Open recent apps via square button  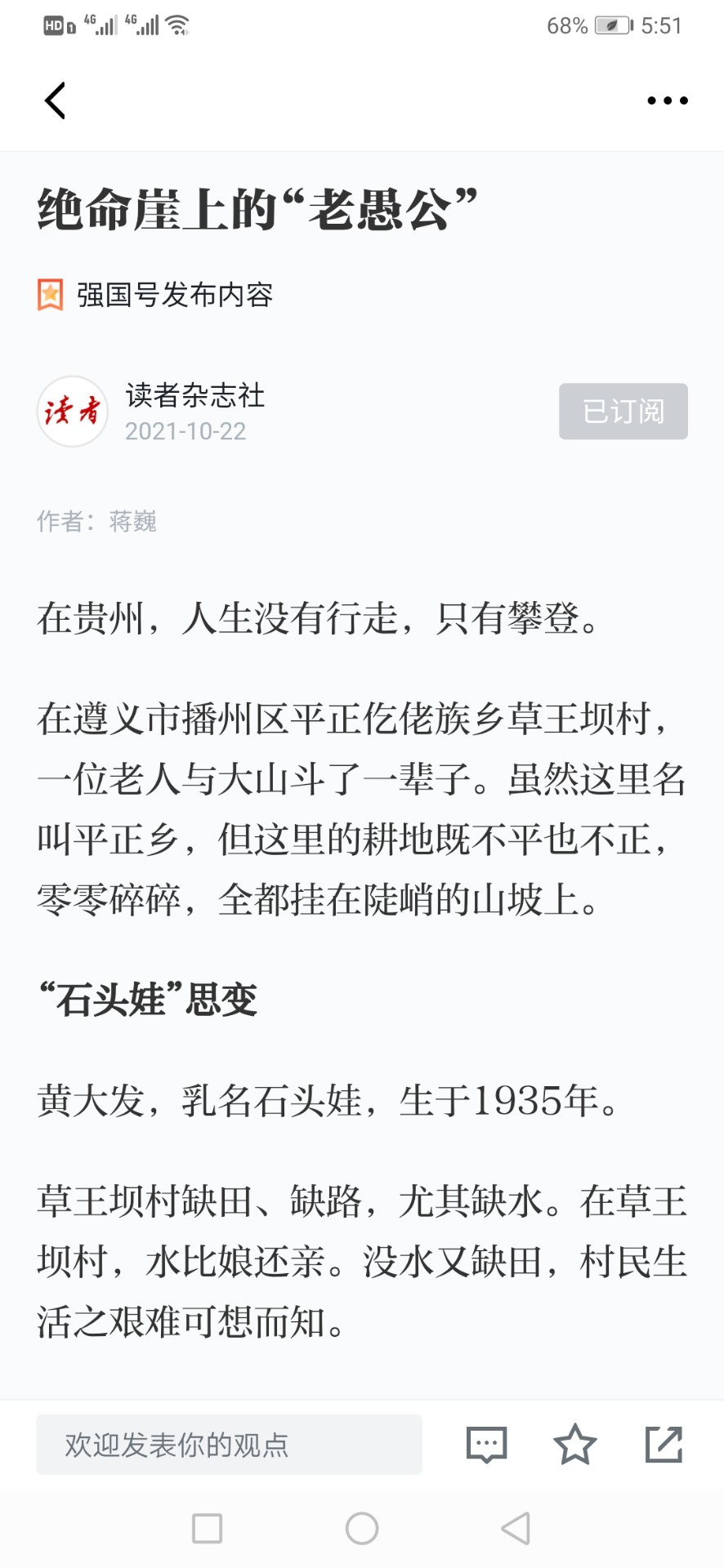[207, 1528]
